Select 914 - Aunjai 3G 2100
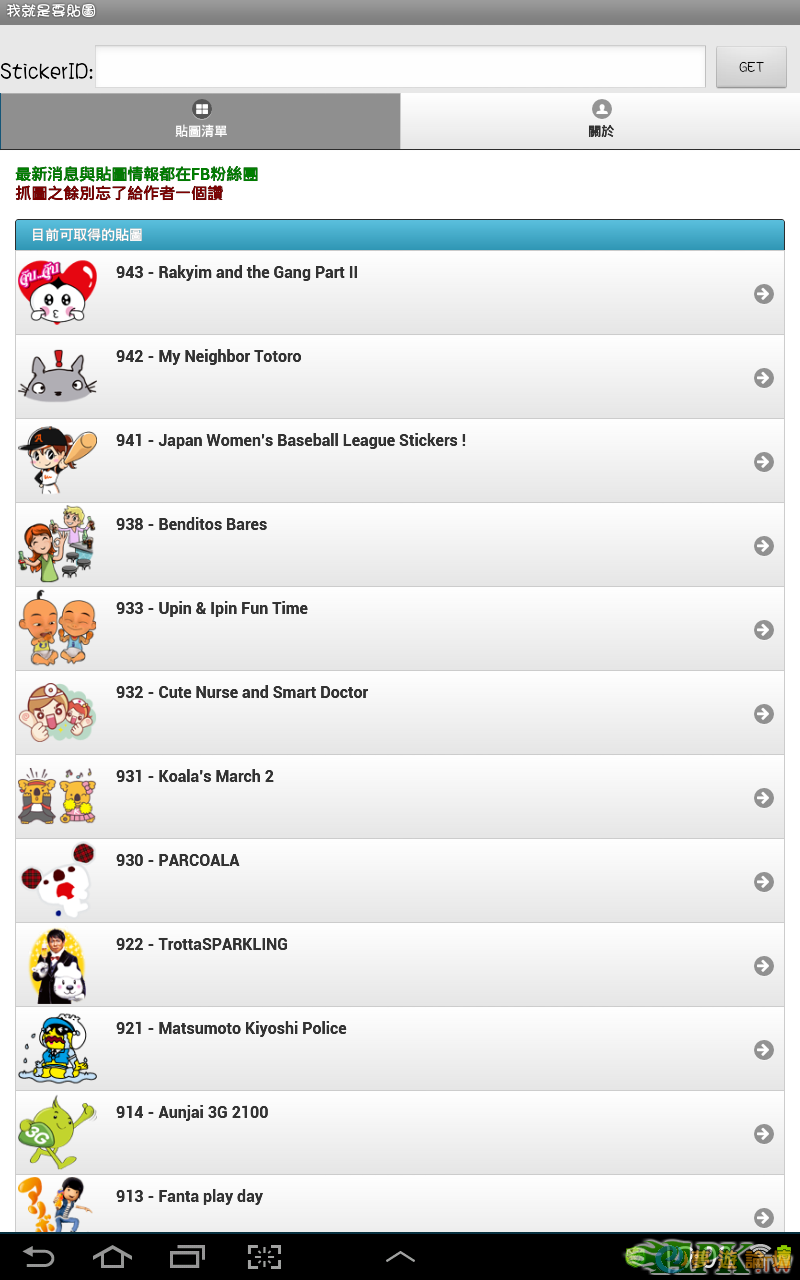 point(400,1133)
